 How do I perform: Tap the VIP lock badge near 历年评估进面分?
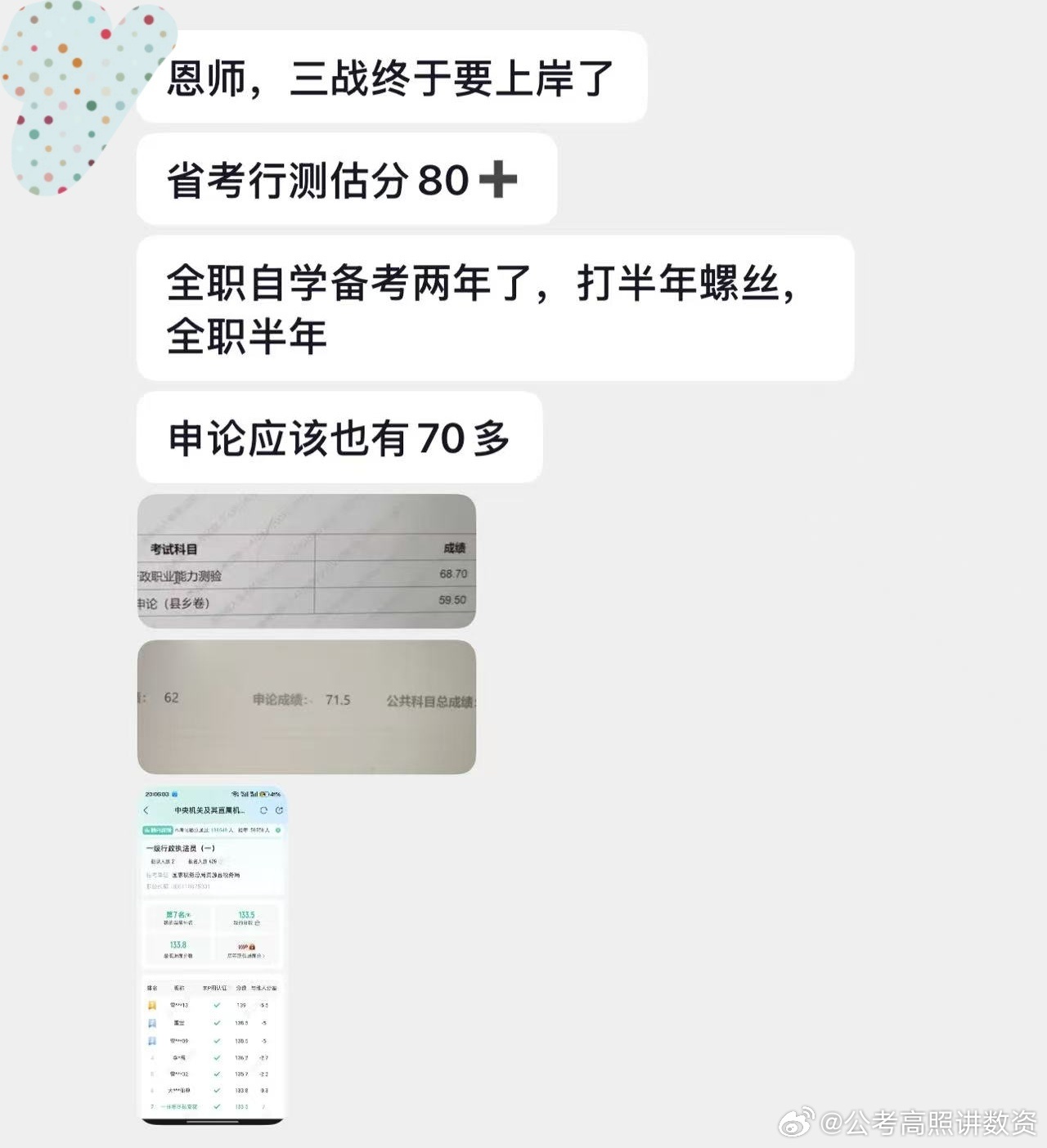coord(250,947)
